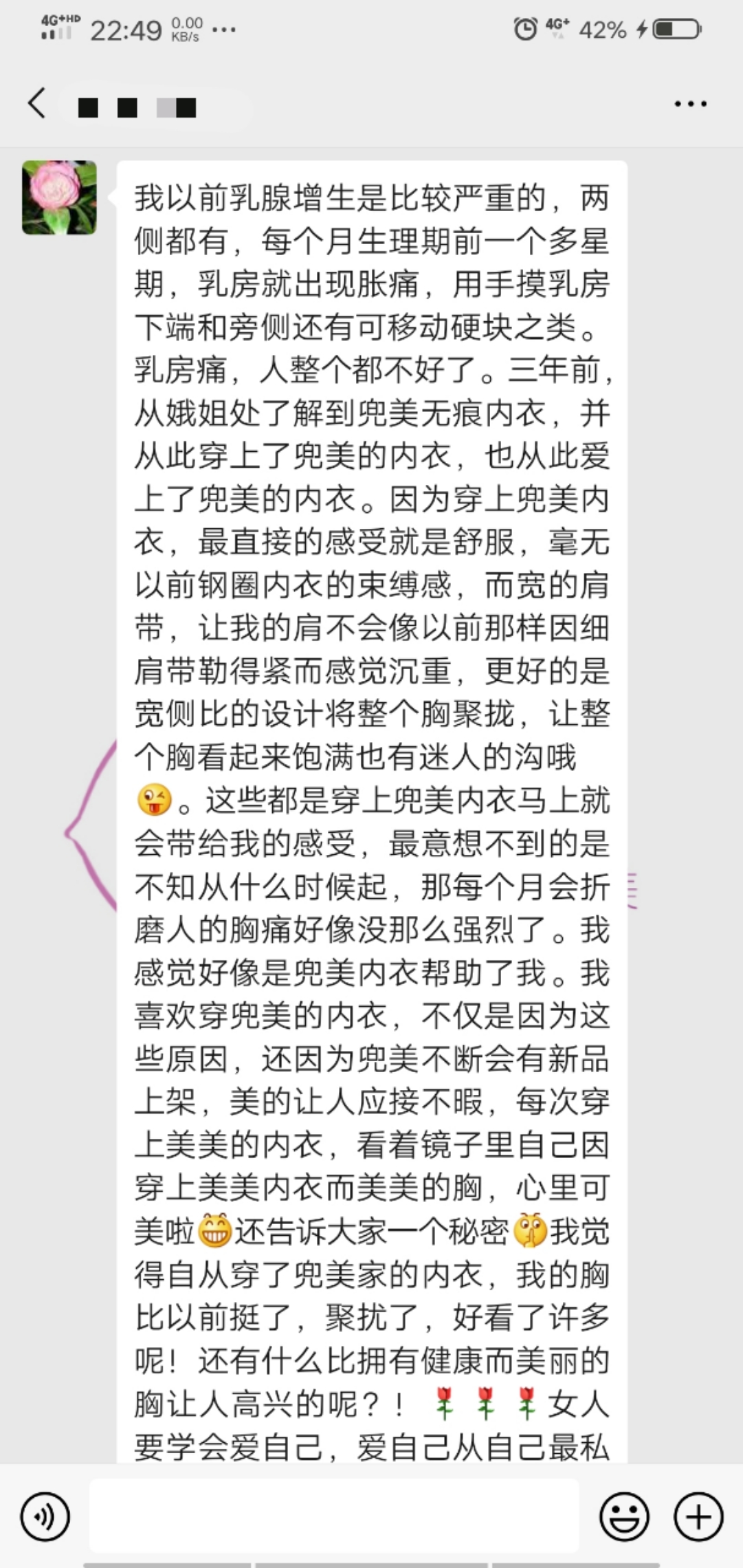Go back to the chat list
This screenshot has height=1568, width=743.
[36, 105]
